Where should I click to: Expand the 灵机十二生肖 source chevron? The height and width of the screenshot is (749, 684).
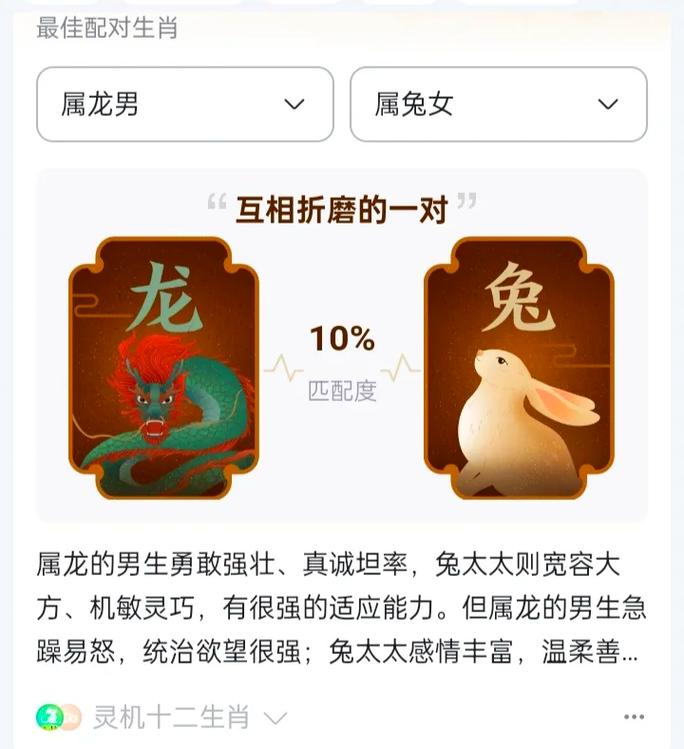point(275,717)
